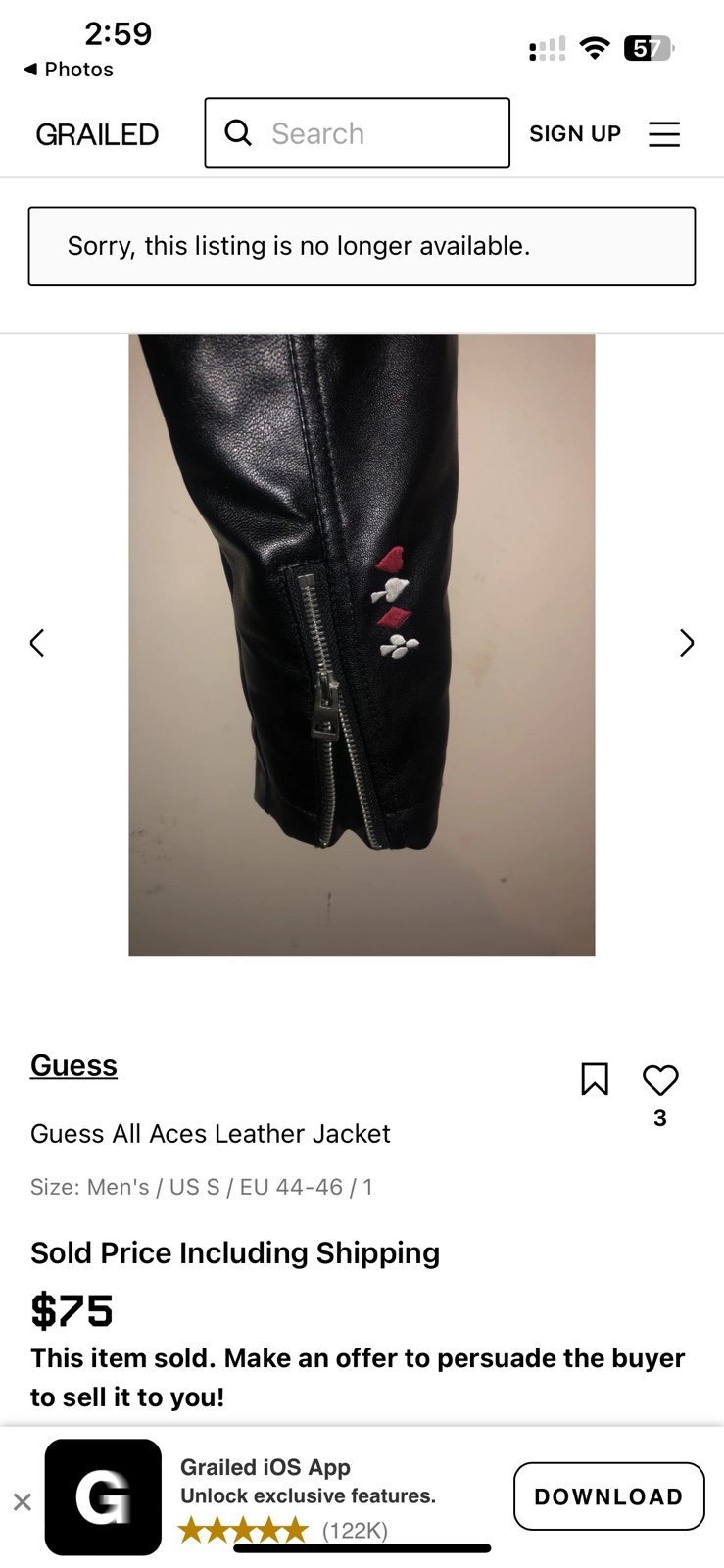Show the previous listing photo

point(37,643)
